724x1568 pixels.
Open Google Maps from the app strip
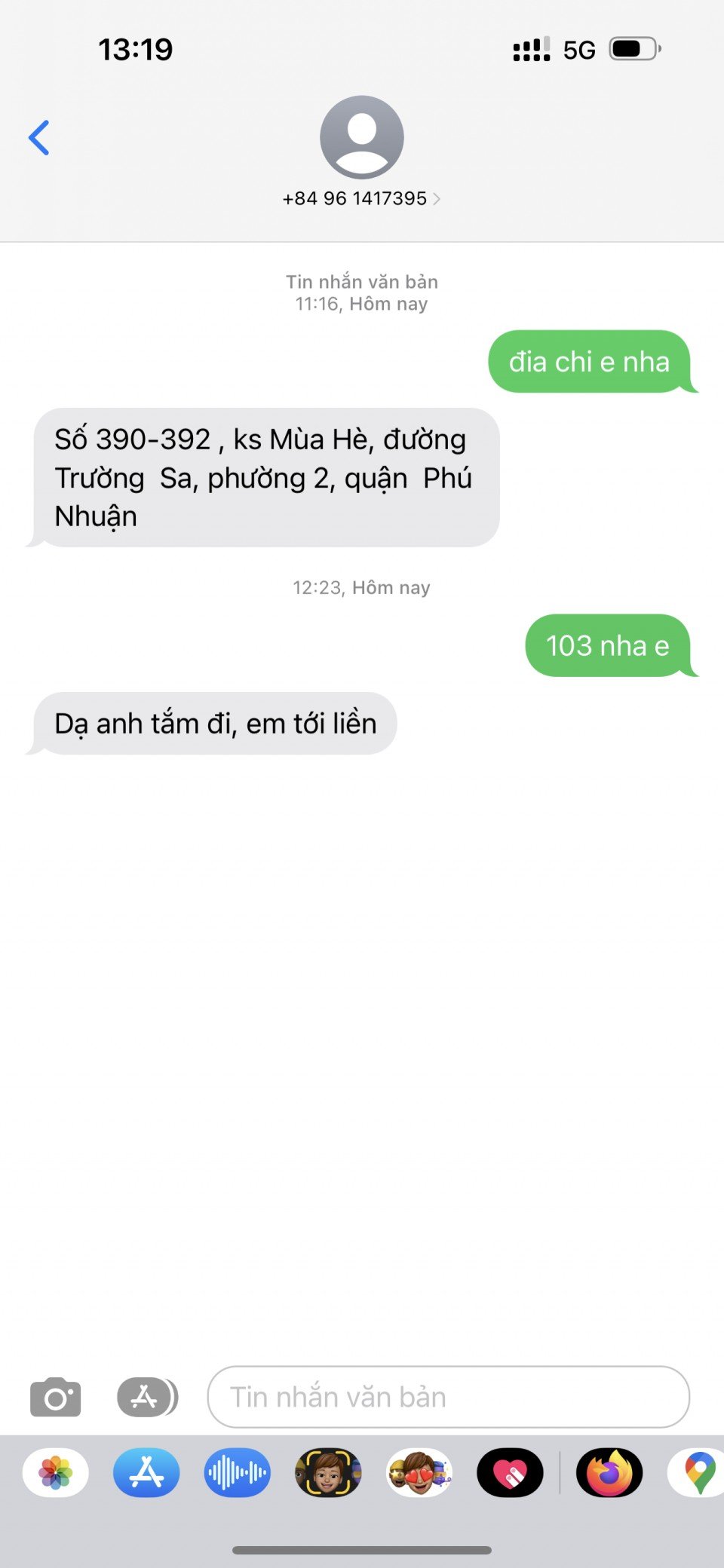click(698, 1472)
